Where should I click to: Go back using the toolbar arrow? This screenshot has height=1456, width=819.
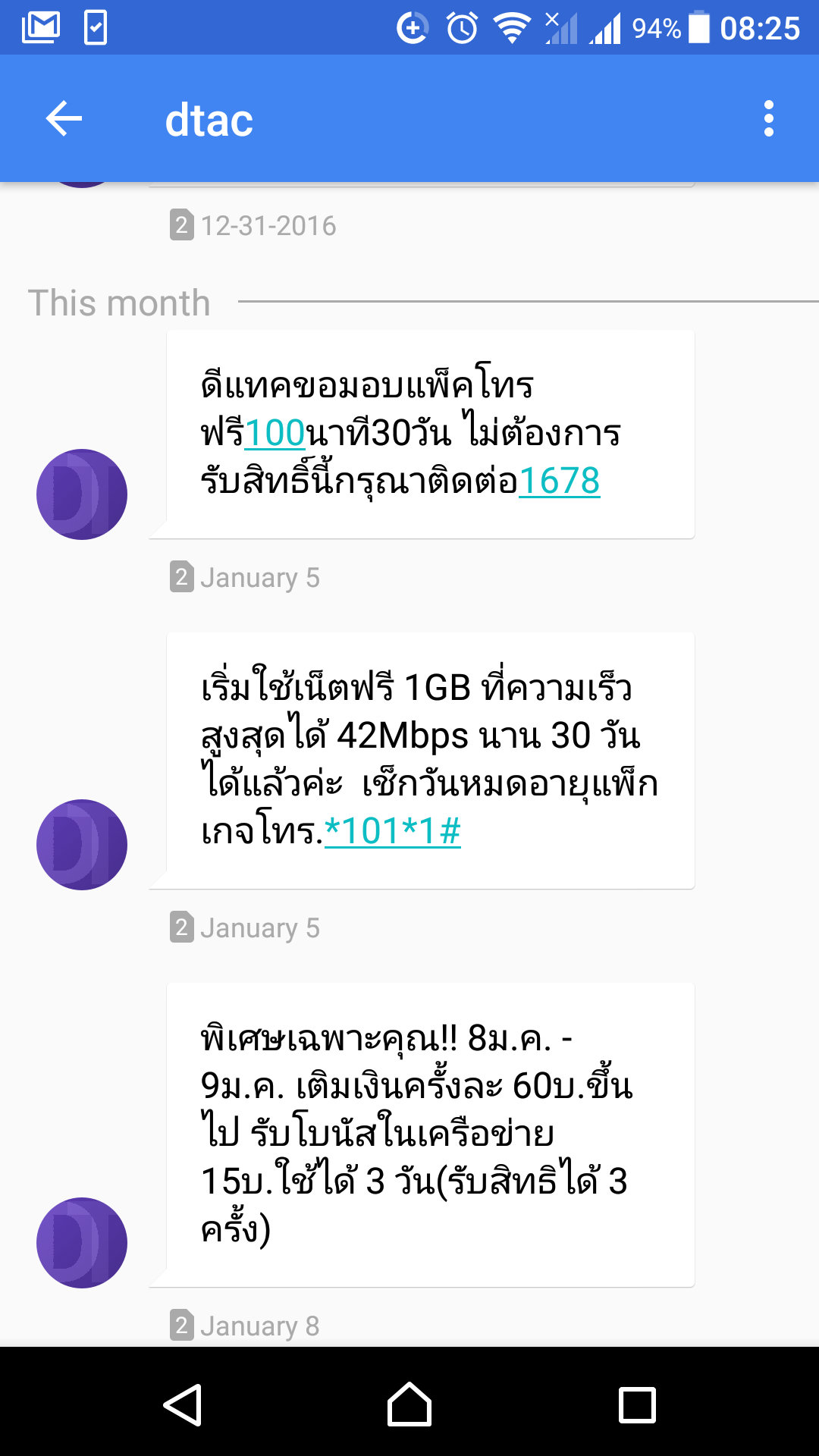(64, 119)
